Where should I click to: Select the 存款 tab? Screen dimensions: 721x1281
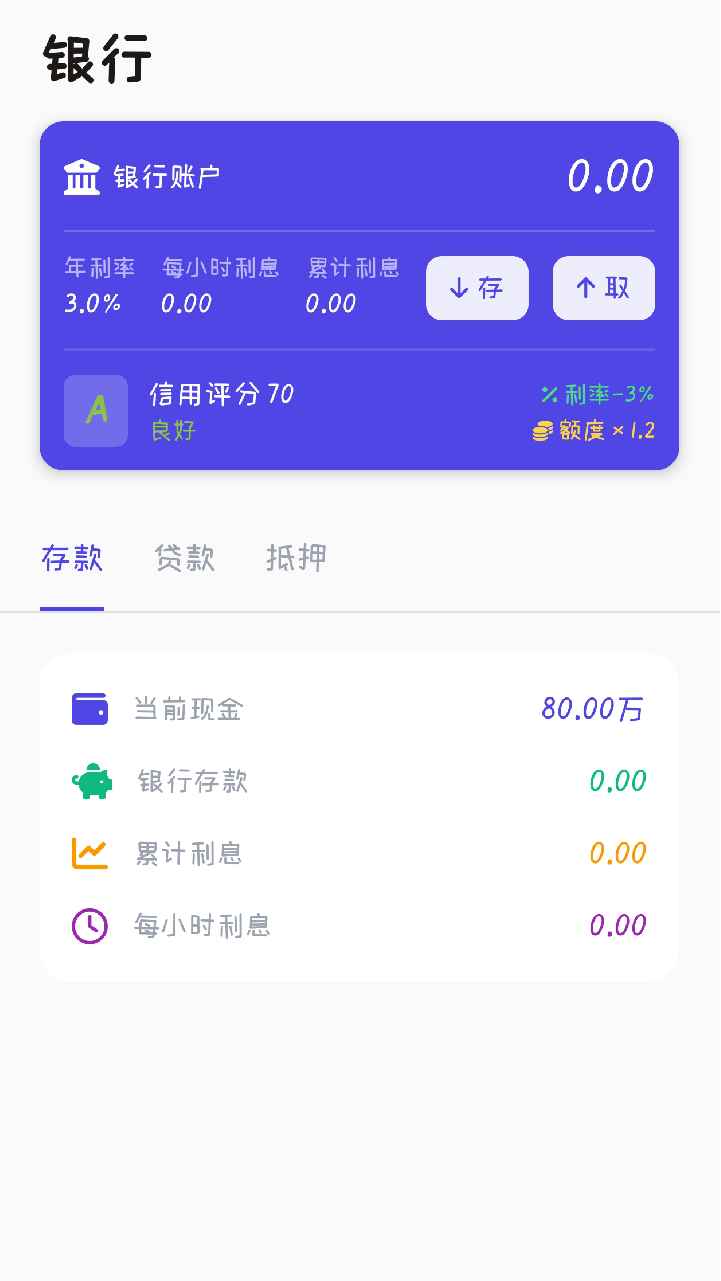(72, 558)
